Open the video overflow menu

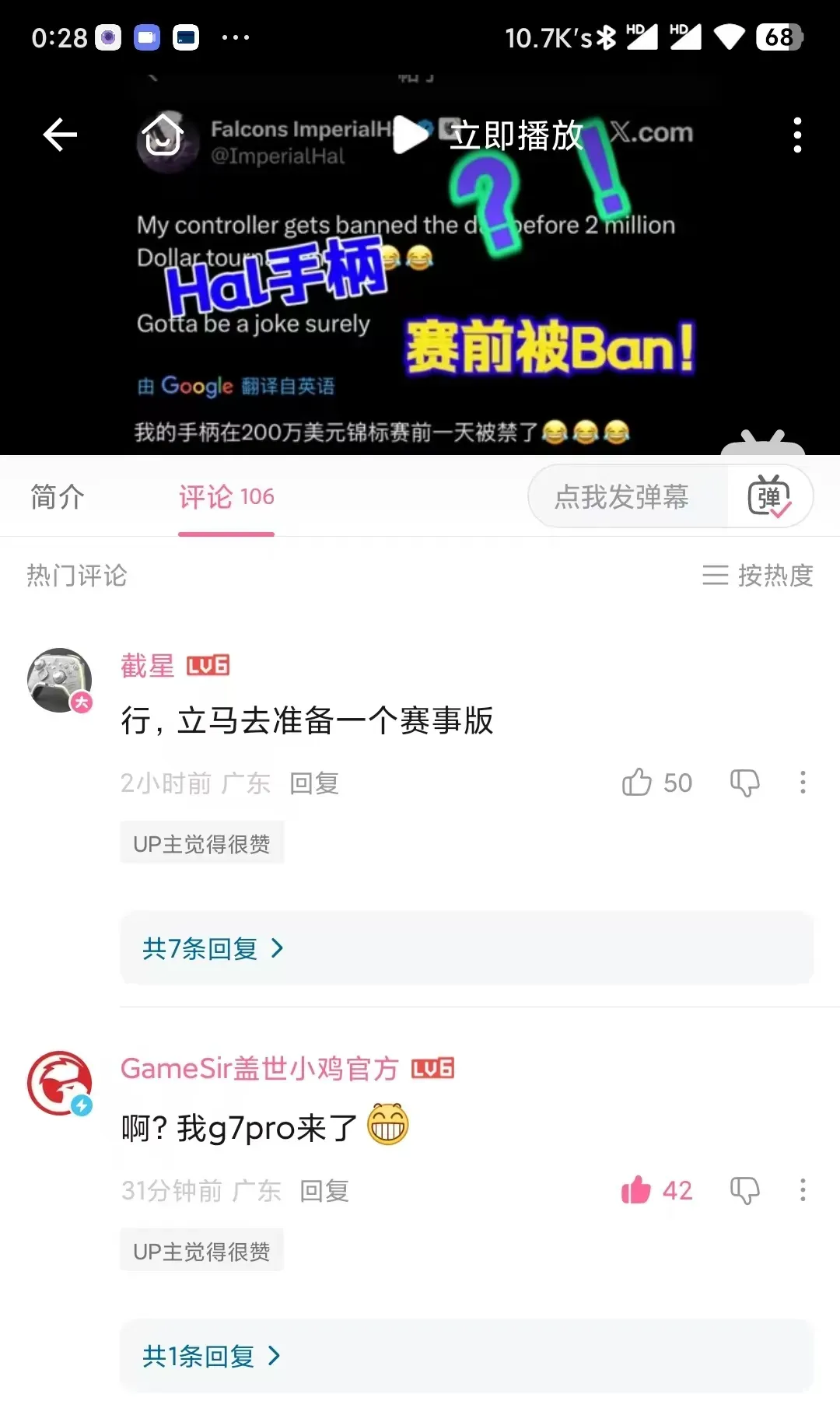[797, 135]
